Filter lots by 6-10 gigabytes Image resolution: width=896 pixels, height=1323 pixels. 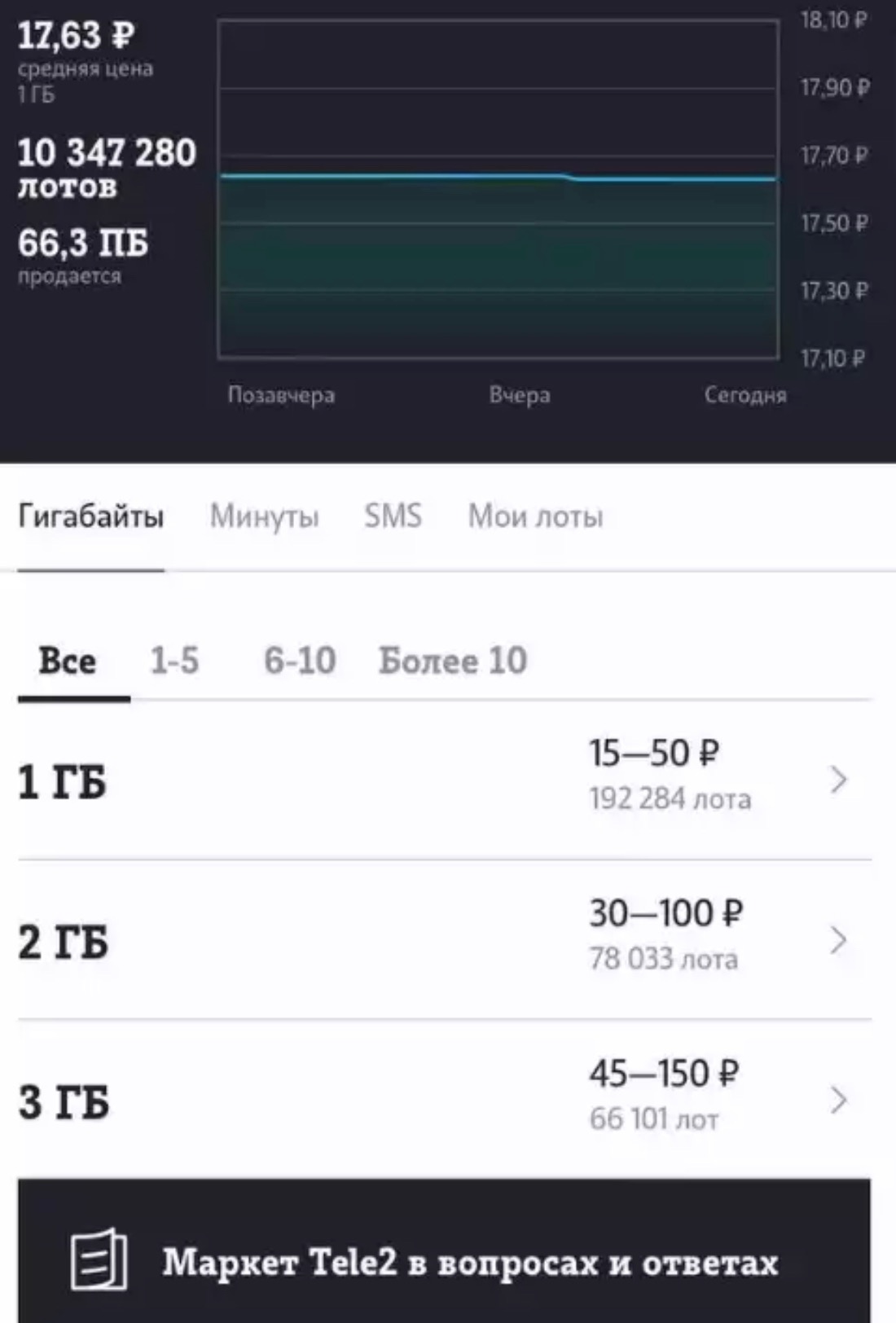pos(300,661)
